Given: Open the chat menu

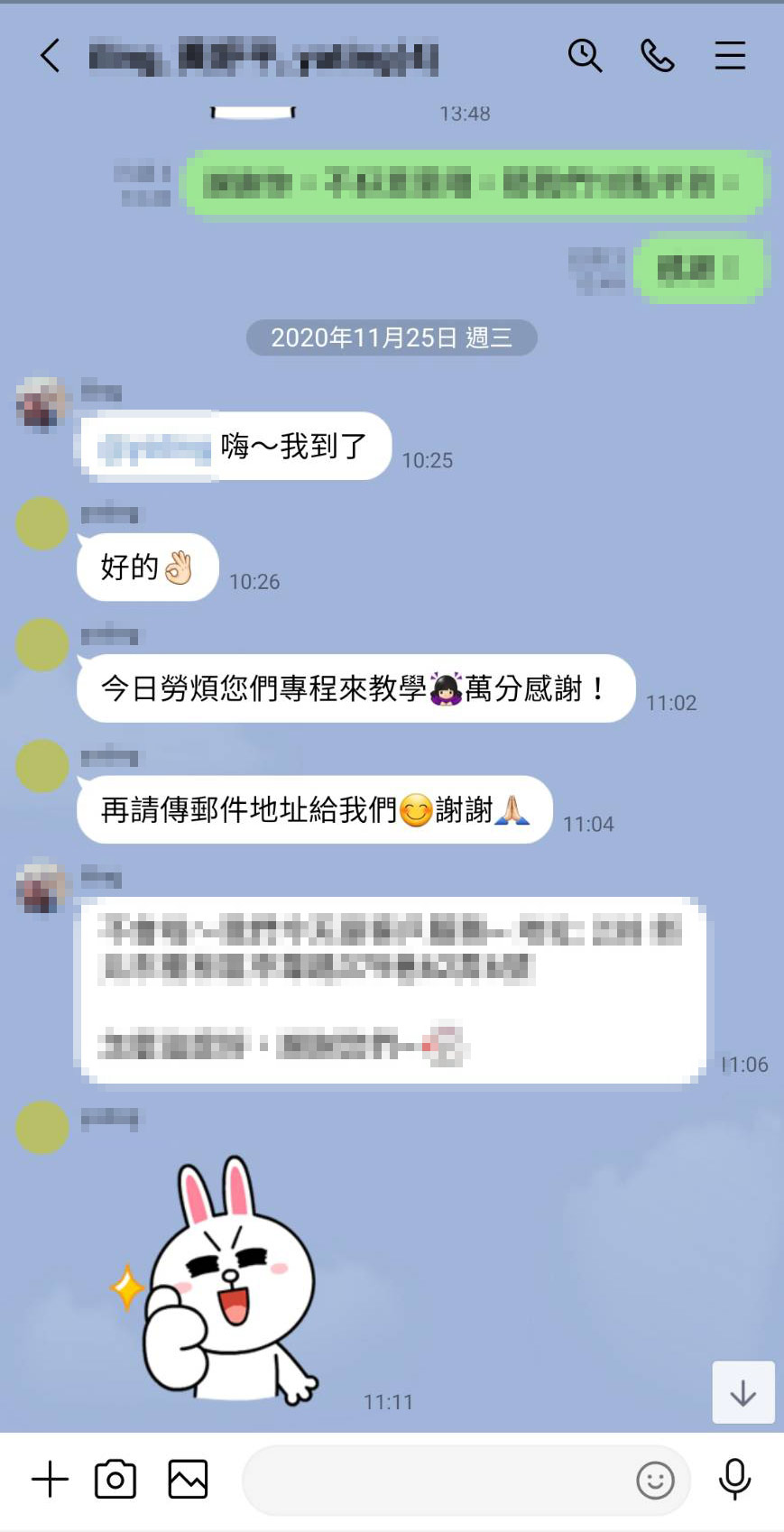Looking at the screenshot, I should [730, 56].
